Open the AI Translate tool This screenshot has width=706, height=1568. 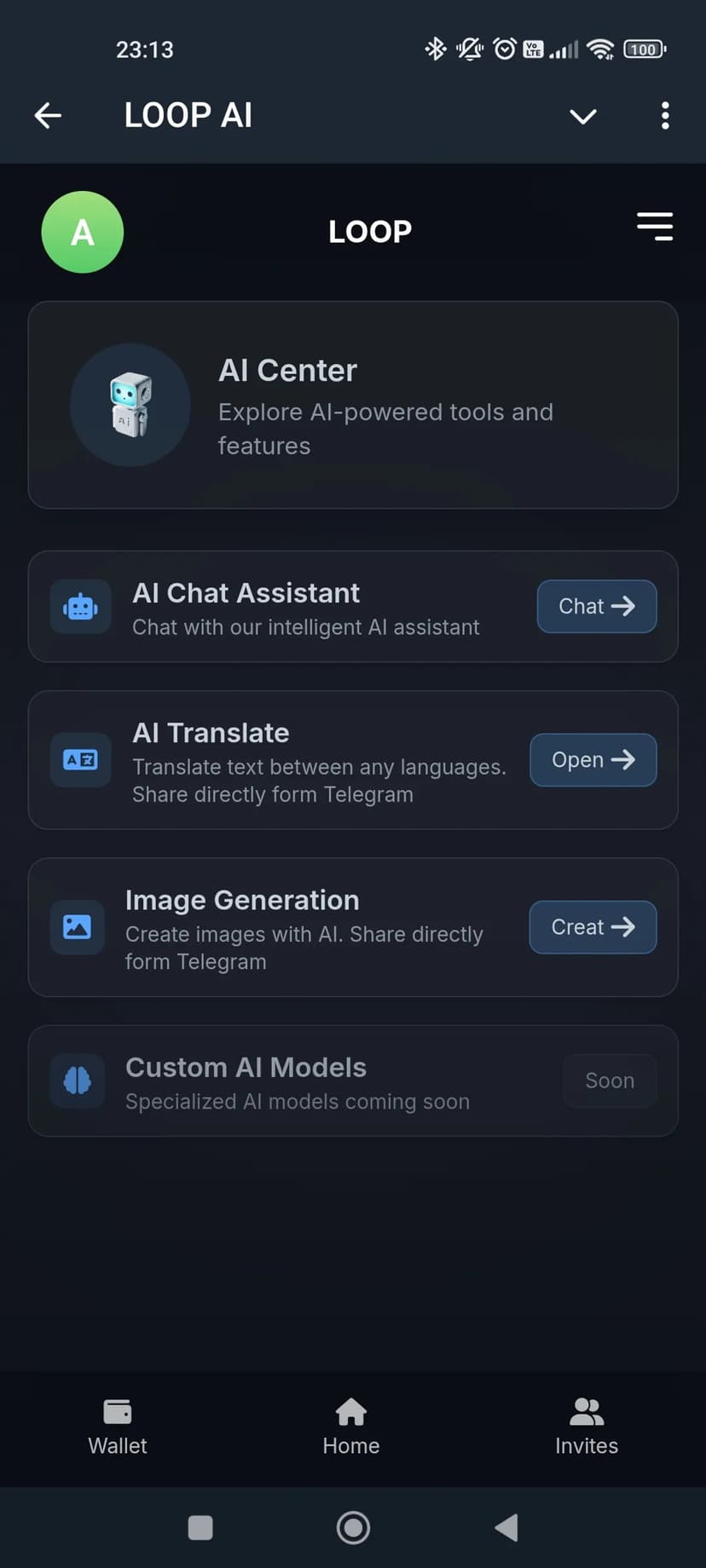(x=593, y=759)
